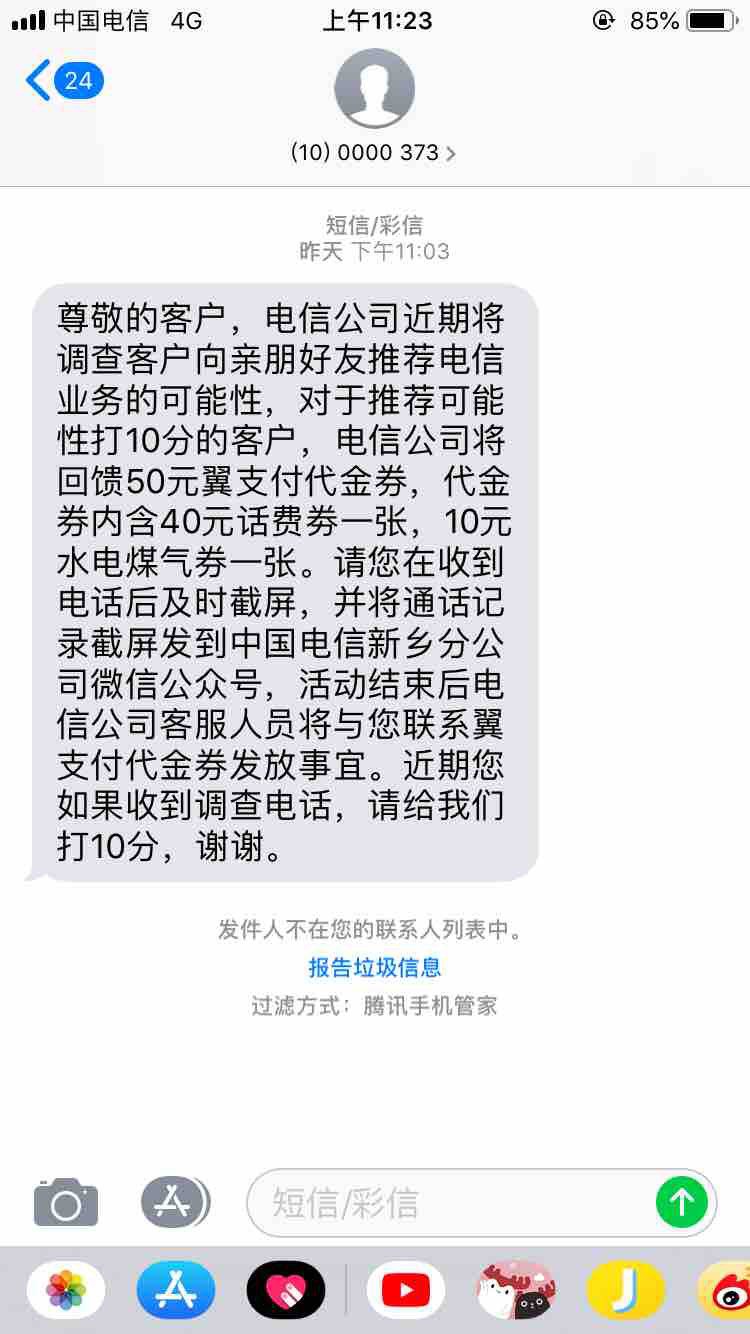
Task: Tap the 报告垃圾信息 link
Action: [375, 967]
